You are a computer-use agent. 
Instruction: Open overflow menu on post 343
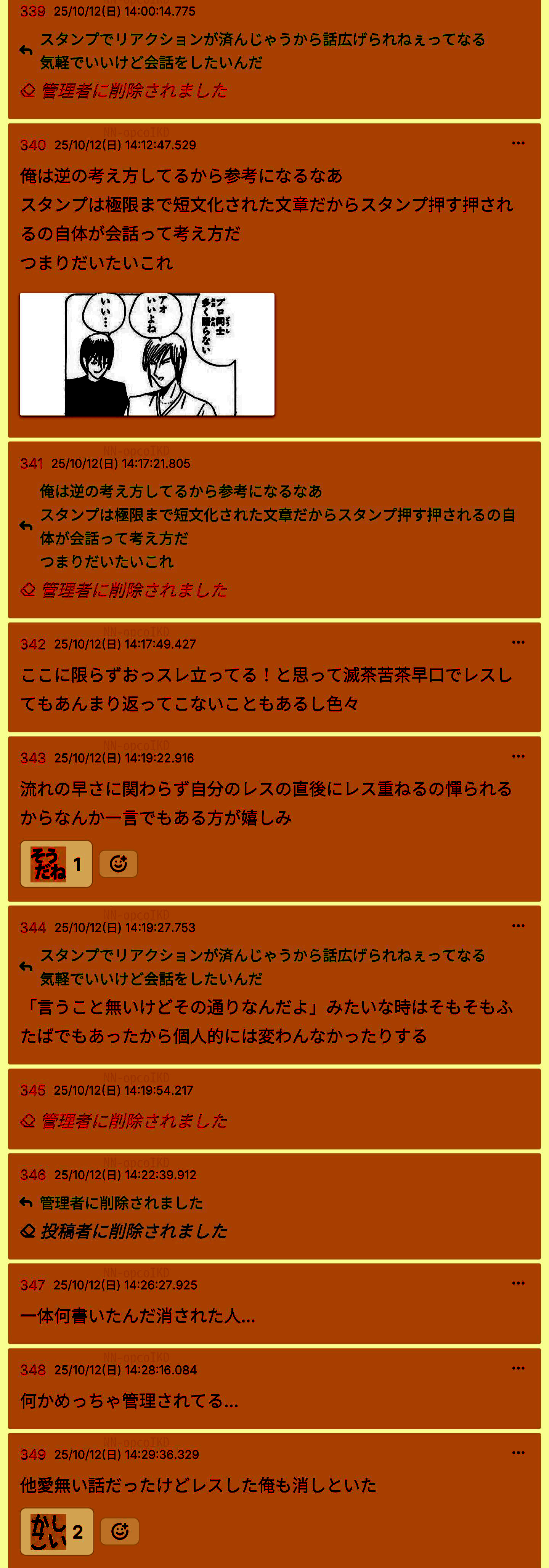pos(518,757)
